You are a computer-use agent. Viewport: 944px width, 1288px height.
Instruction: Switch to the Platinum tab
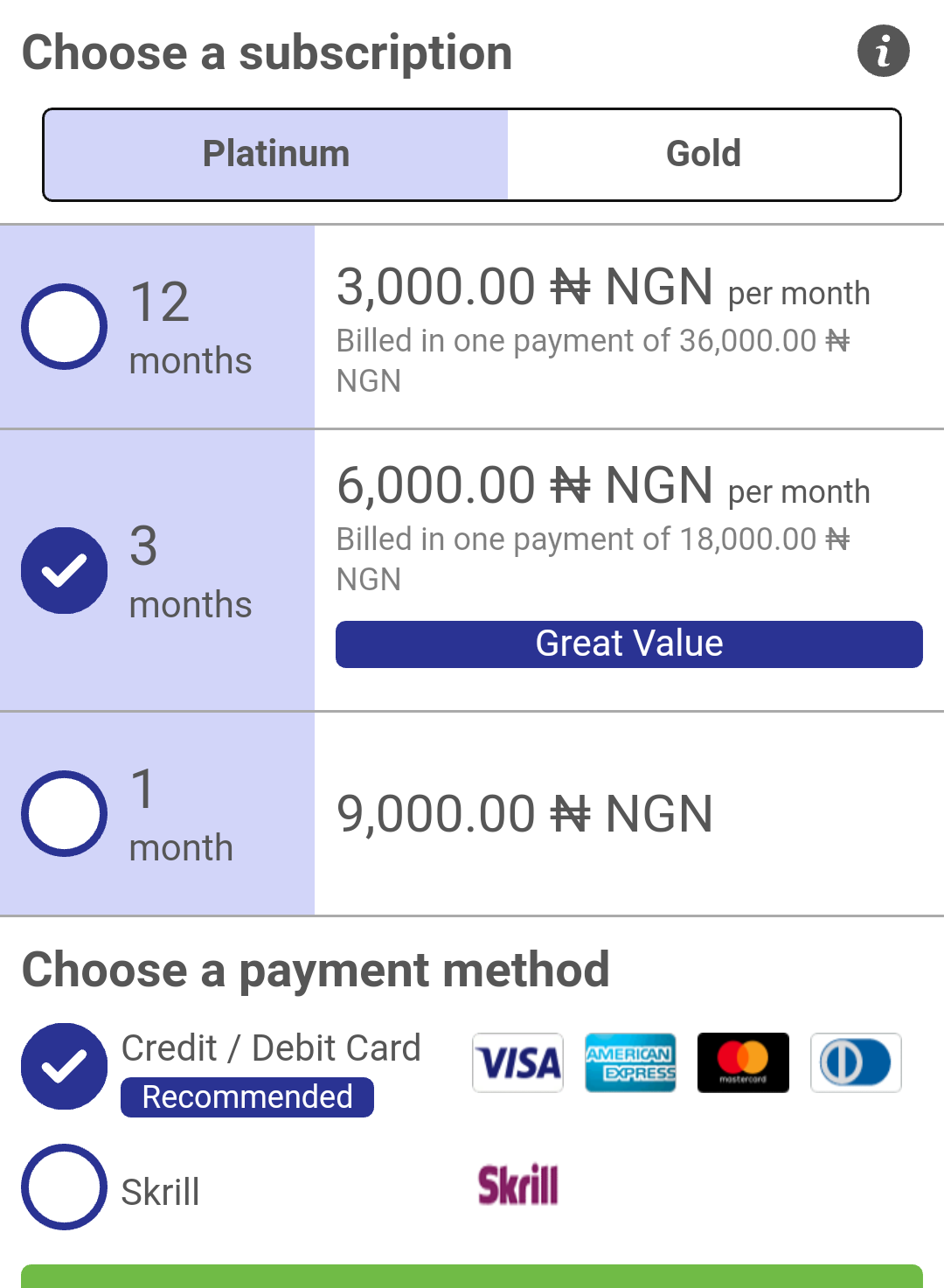276,154
